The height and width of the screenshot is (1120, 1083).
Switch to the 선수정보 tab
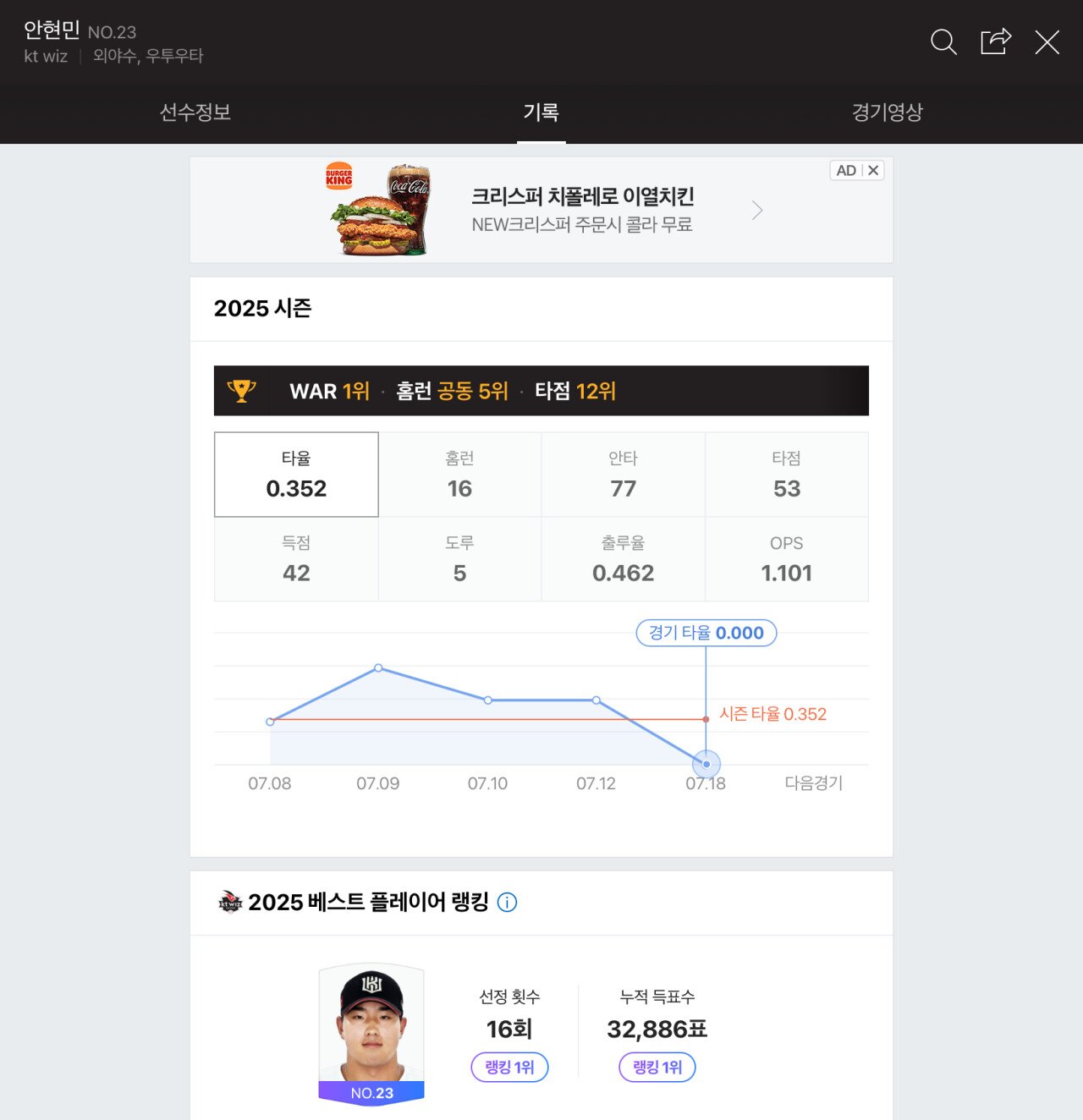click(195, 113)
